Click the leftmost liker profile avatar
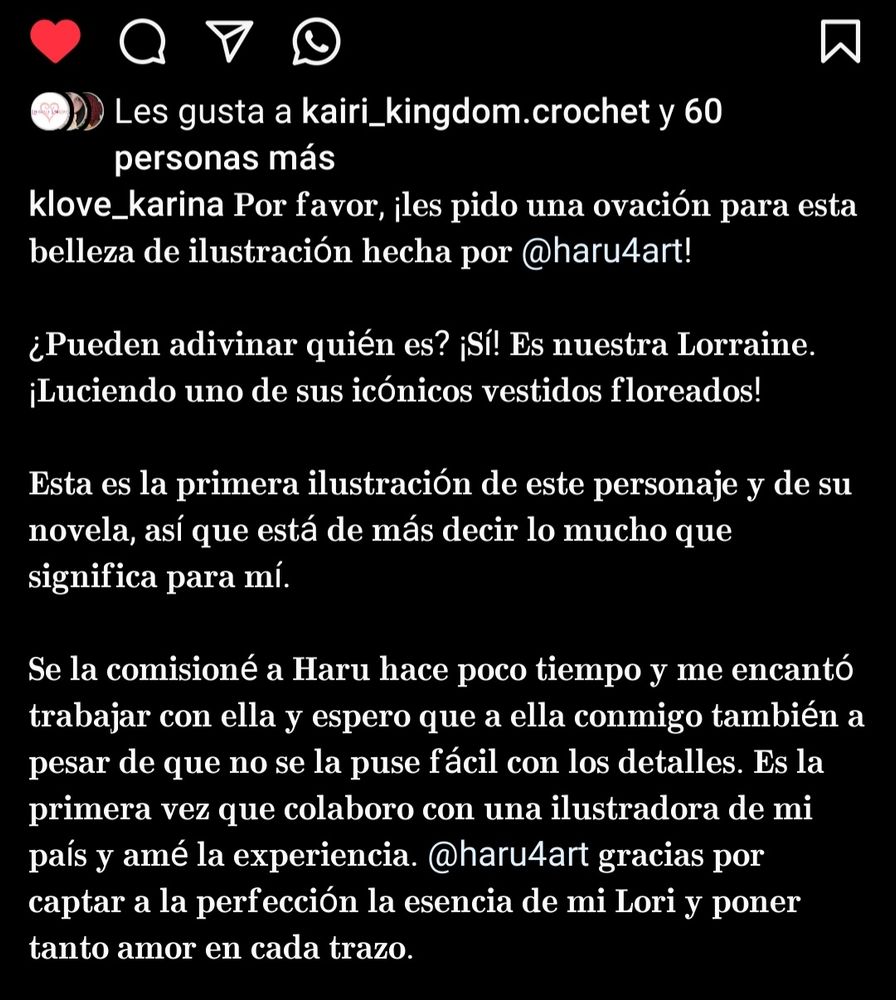The image size is (896, 1000). click(x=48, y=112)
